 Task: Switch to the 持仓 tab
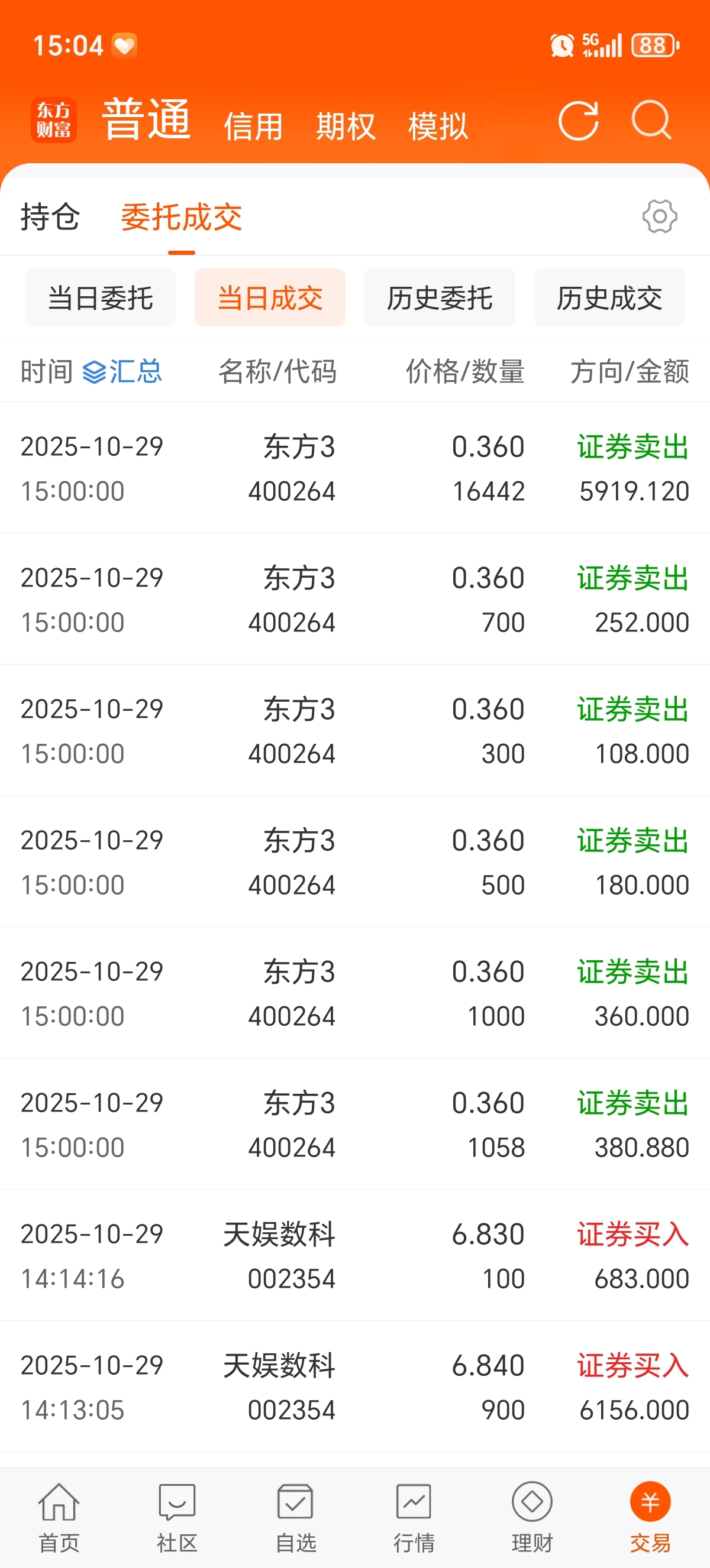[x=50, y=218]
